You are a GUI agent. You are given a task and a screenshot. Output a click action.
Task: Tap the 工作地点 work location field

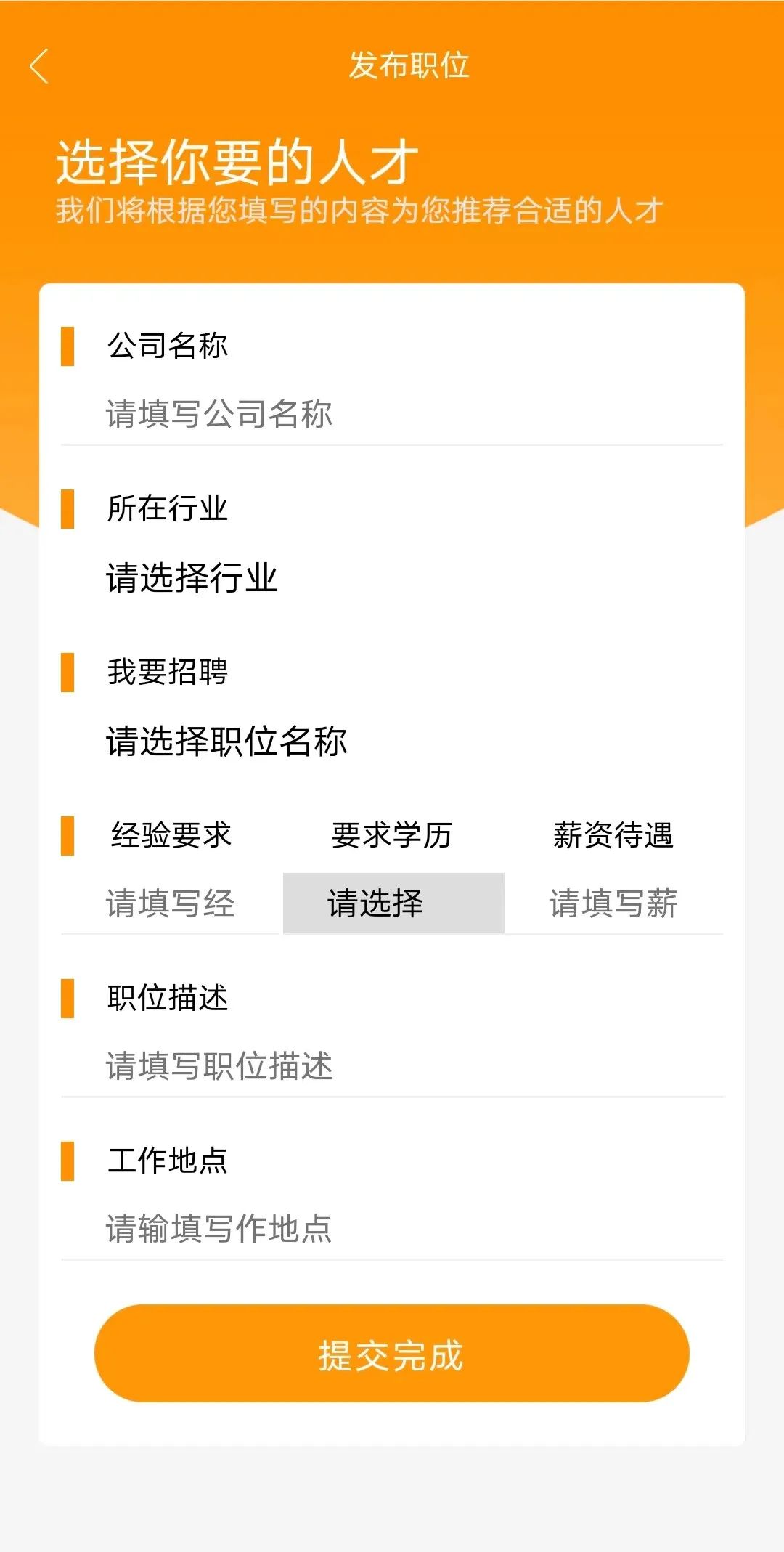click(392, 1229)
